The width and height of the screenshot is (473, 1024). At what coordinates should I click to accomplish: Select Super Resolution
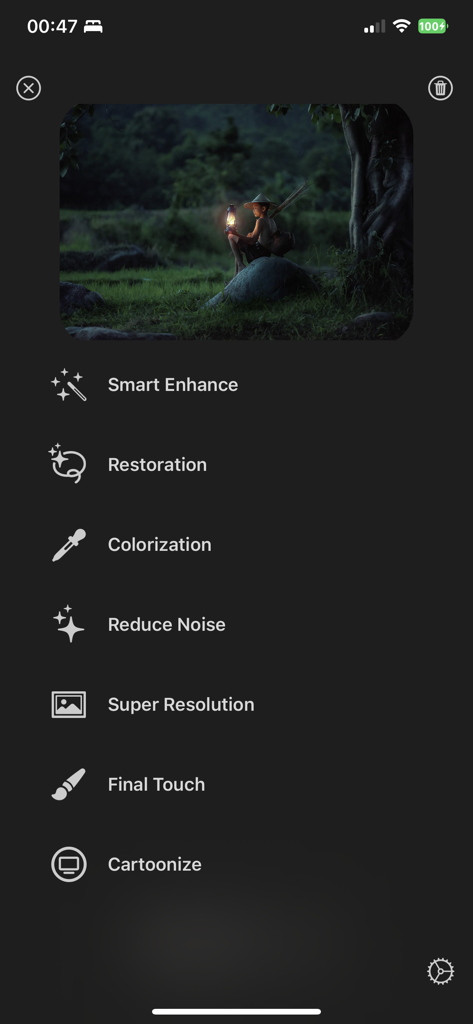[x=154, y=705]
